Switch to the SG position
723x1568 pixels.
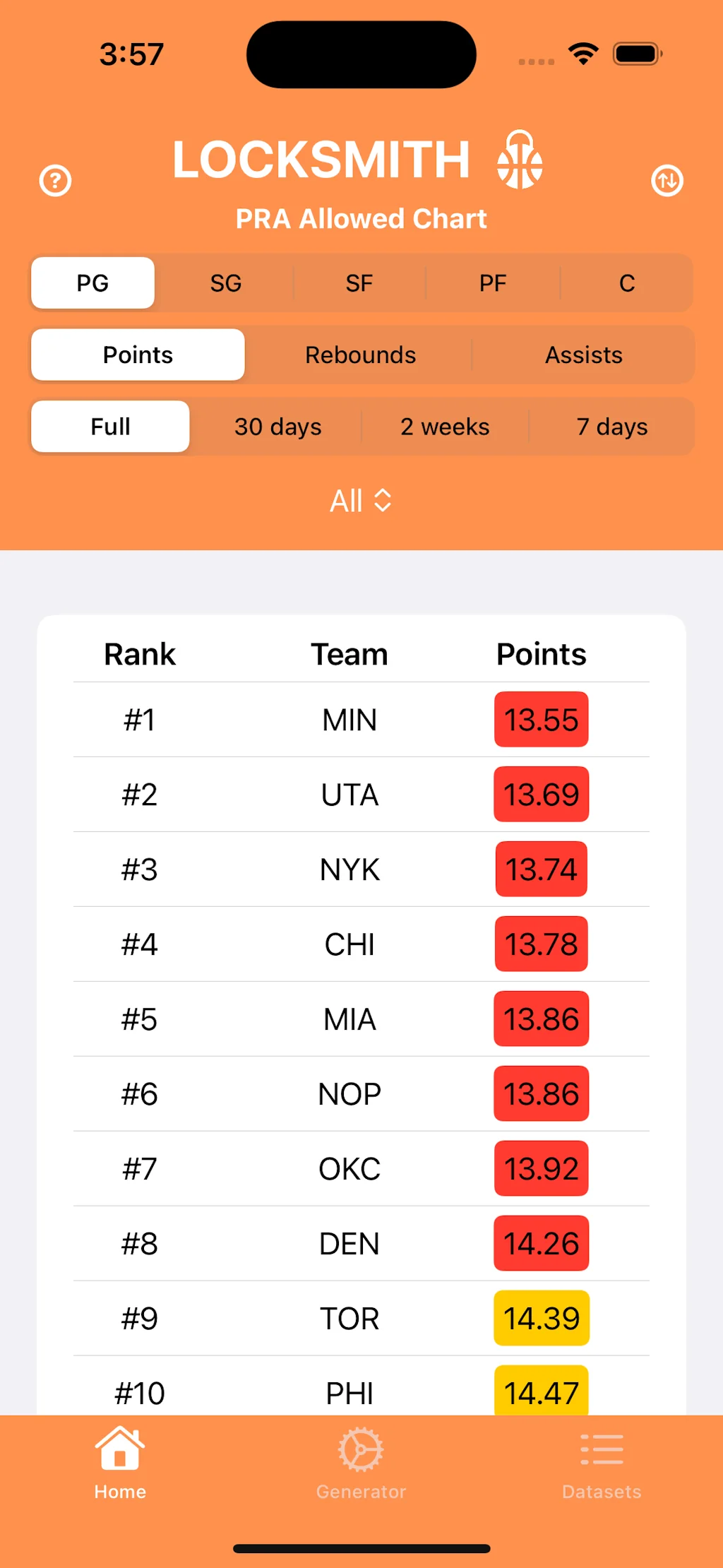[226, 283]
